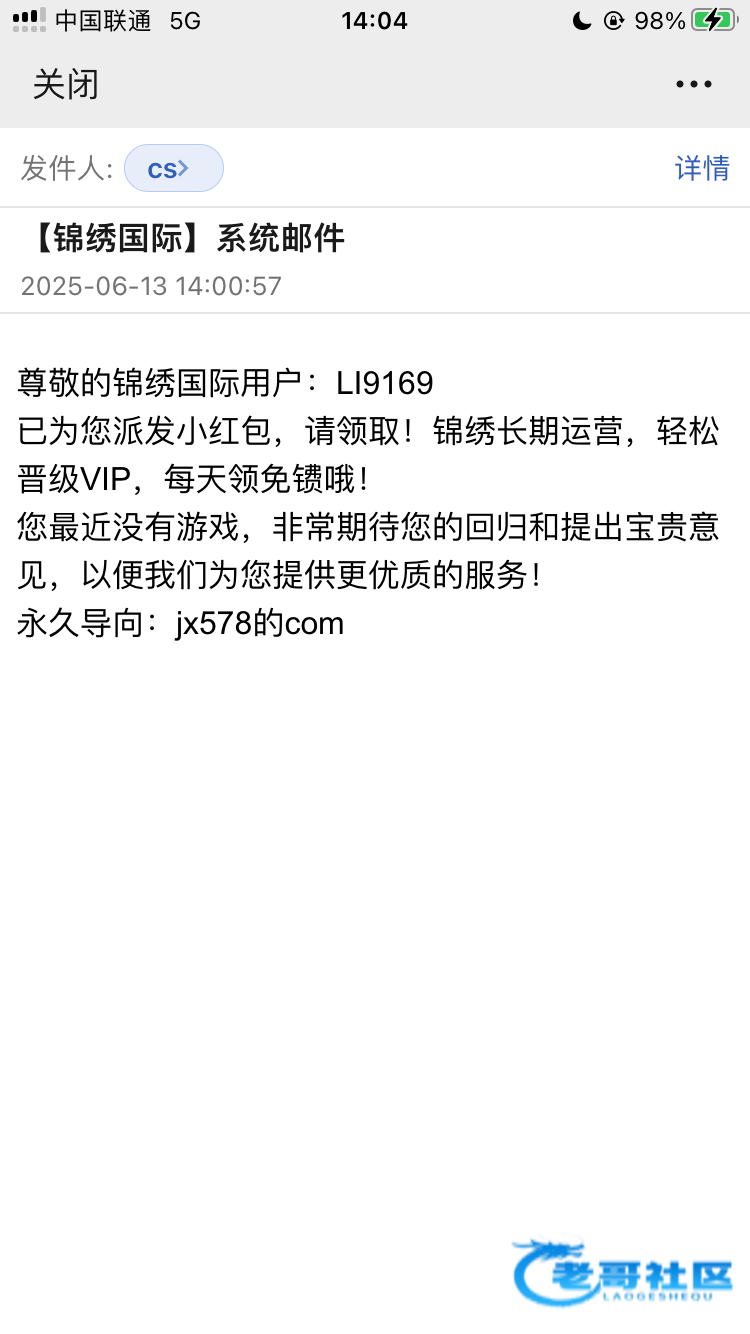
Task: Tap 关闭 to close the email
Action: [x=66, y=84]
